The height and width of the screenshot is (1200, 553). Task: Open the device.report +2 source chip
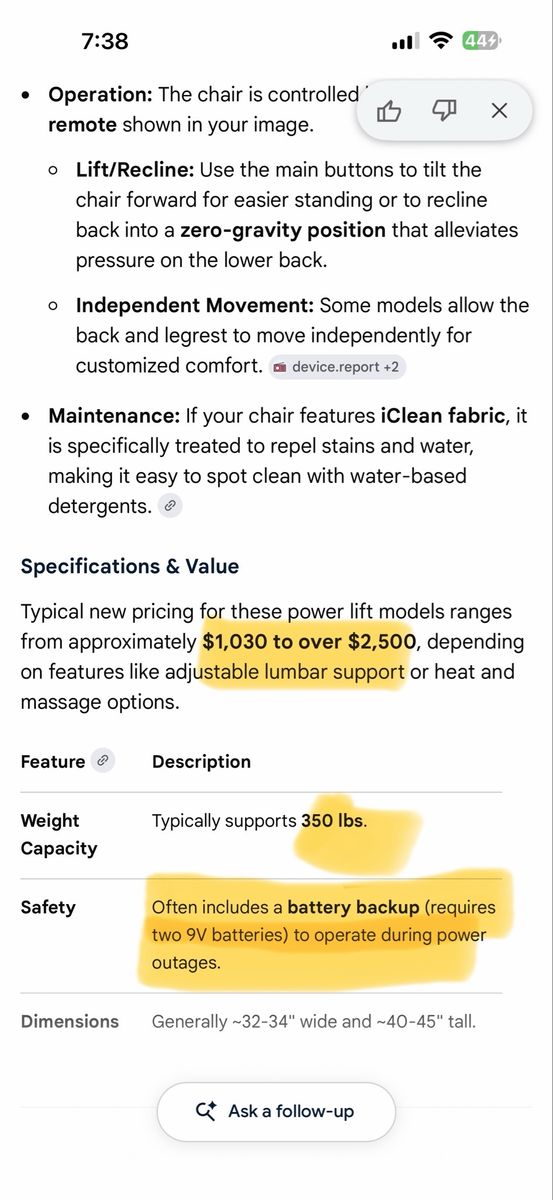pos(337,367)
